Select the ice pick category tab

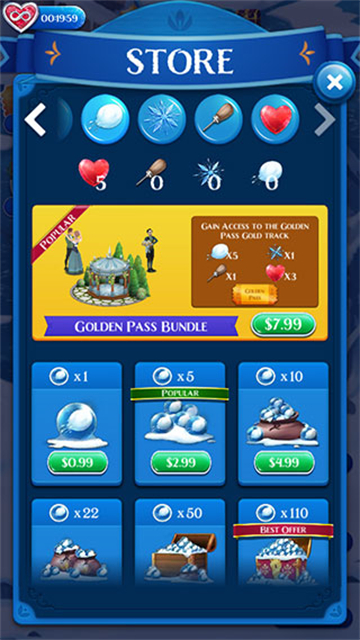pos(218,119)
